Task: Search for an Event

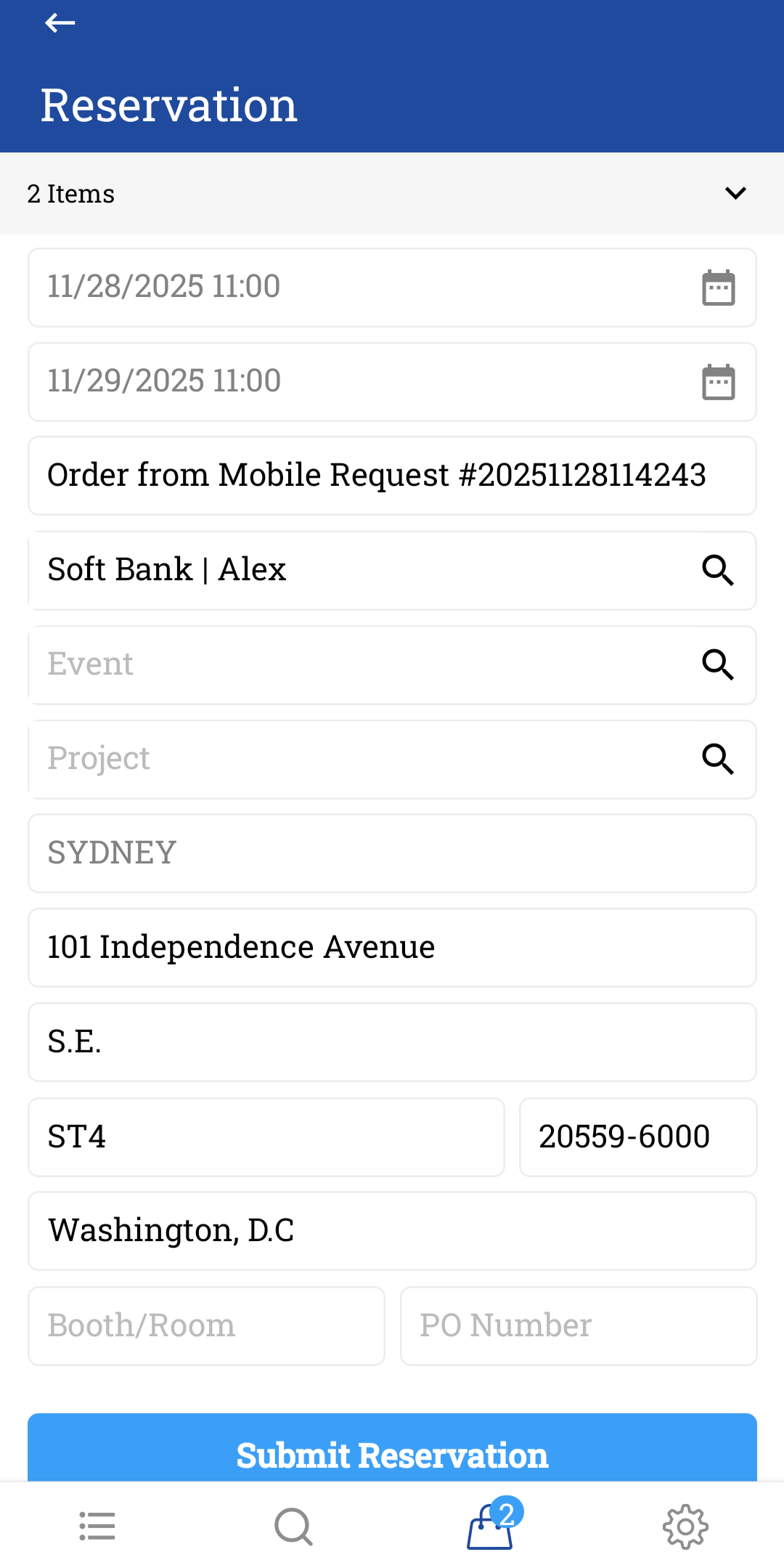Action: (x=718, y=665)
